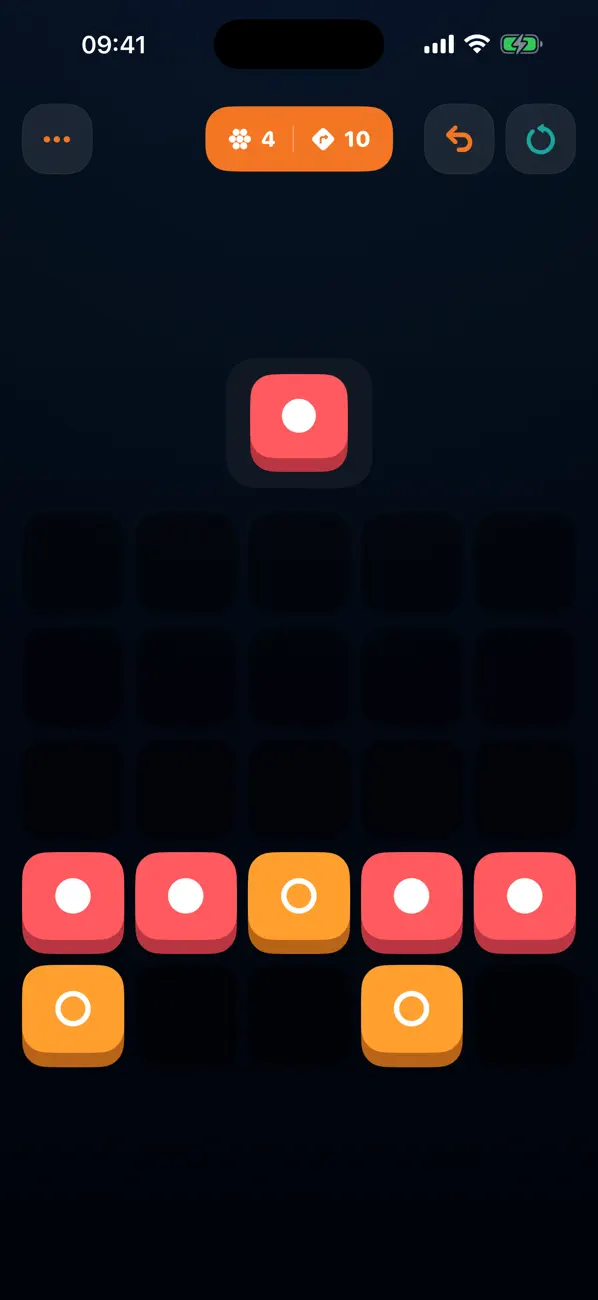598x1300 pixels.
Task: Undo the last move
Action: click(x=459, y=139)
